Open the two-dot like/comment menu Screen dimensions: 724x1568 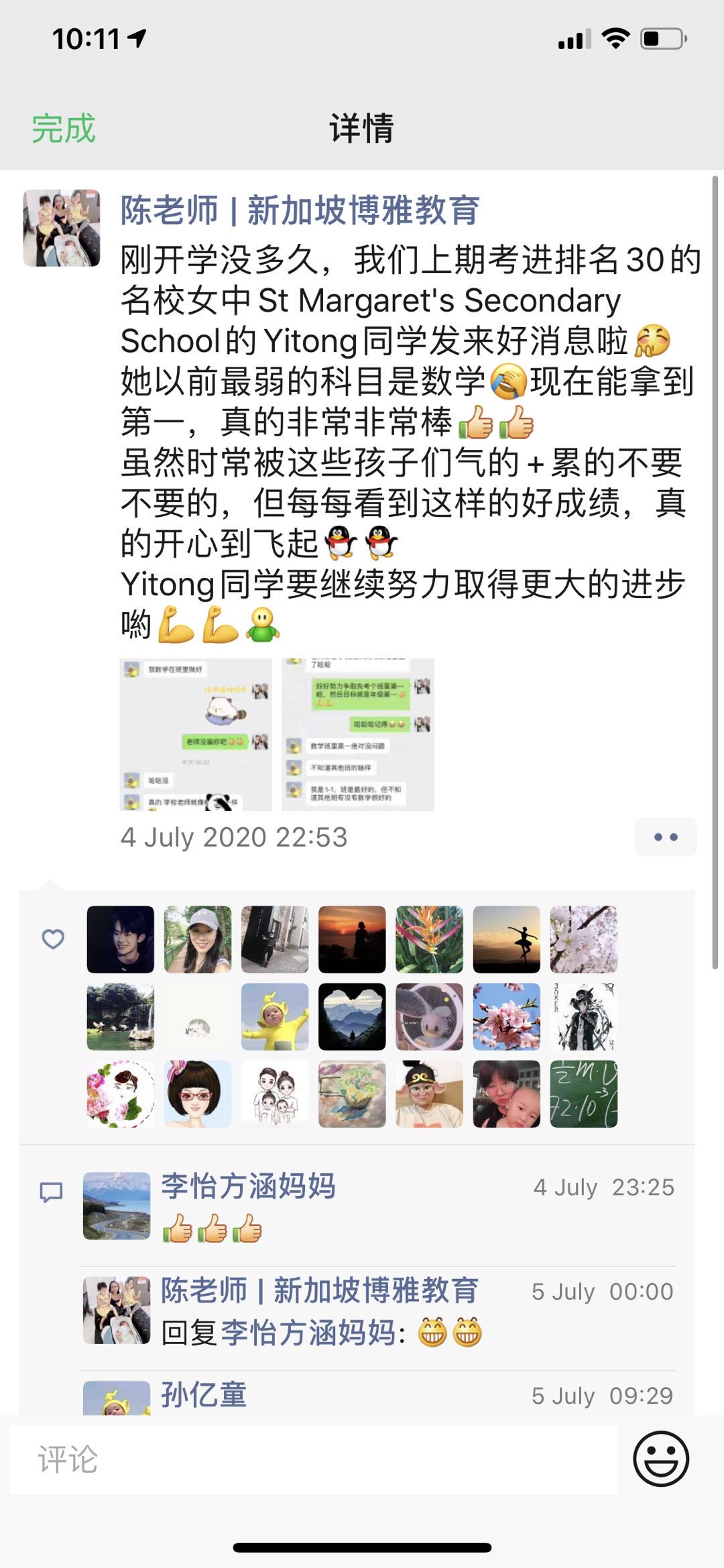(x=666, y=837)
